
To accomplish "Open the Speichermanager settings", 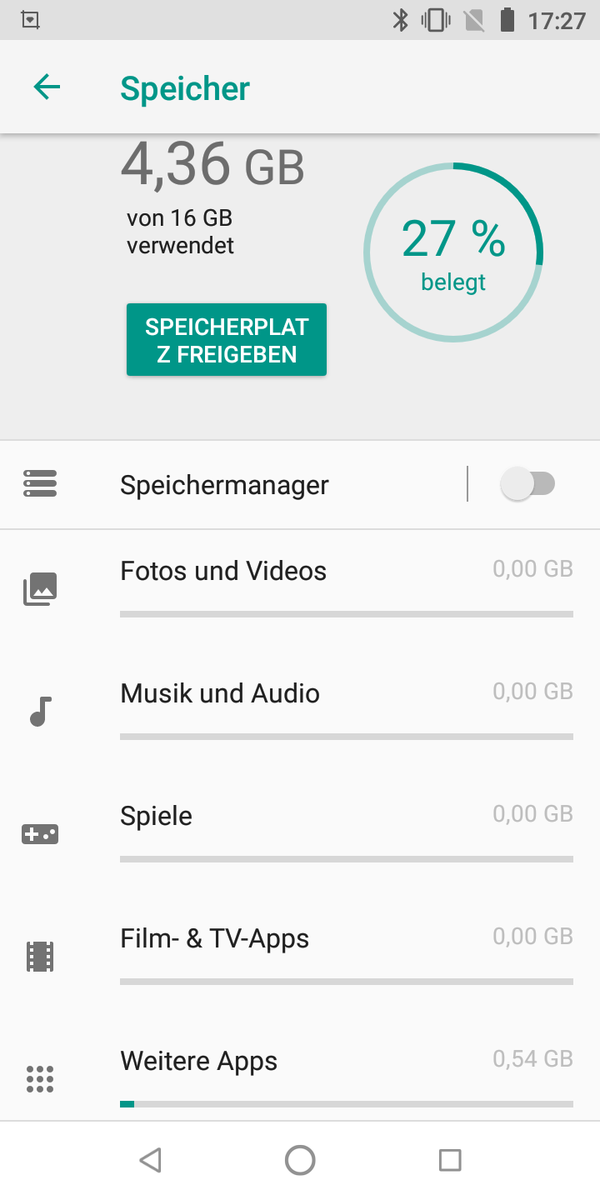I will click(x=225, y=486).
